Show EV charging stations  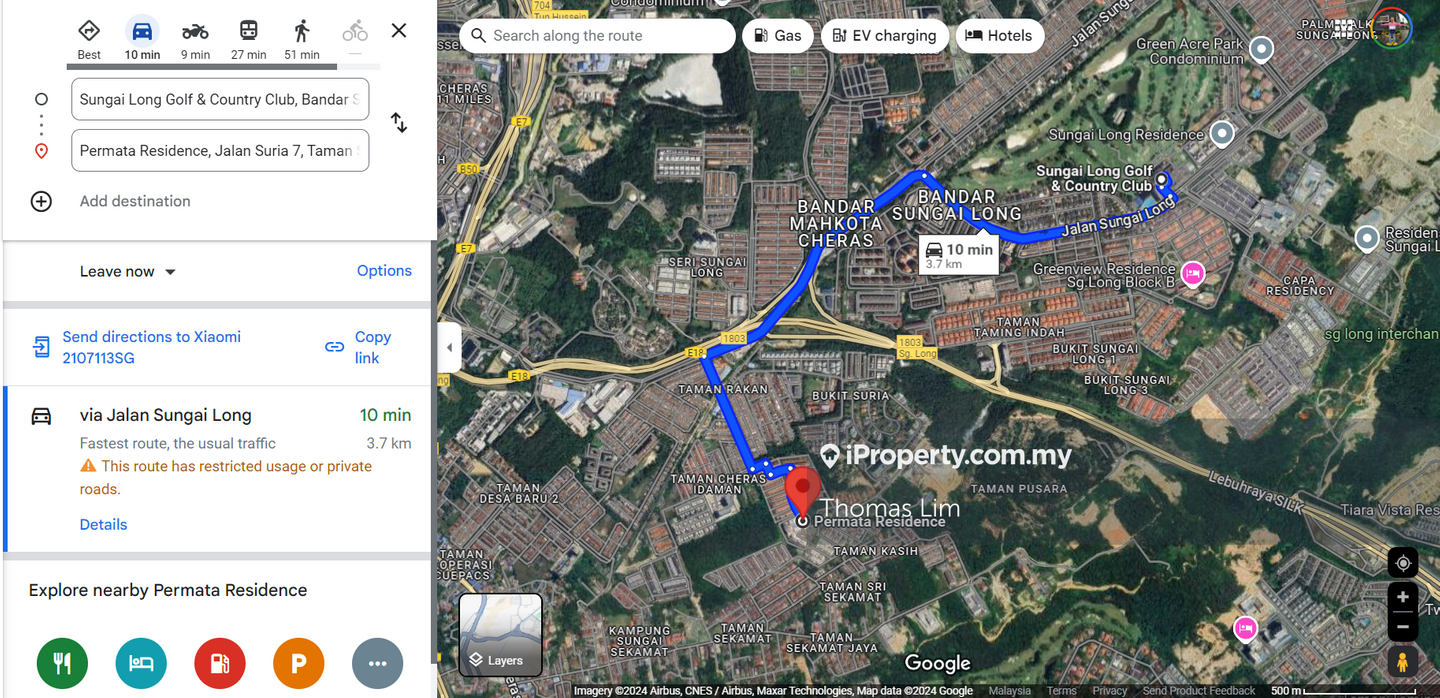pos(884,36)
